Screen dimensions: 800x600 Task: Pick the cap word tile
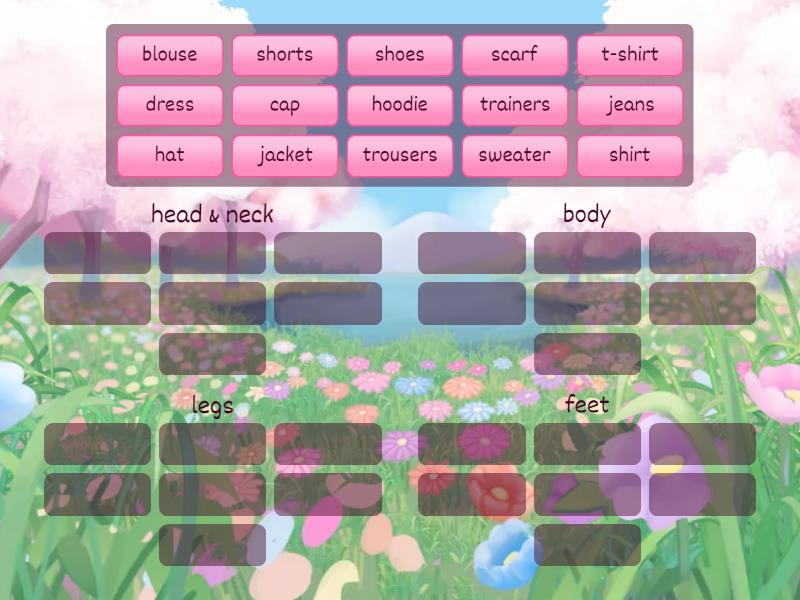(x=284, y=105)
